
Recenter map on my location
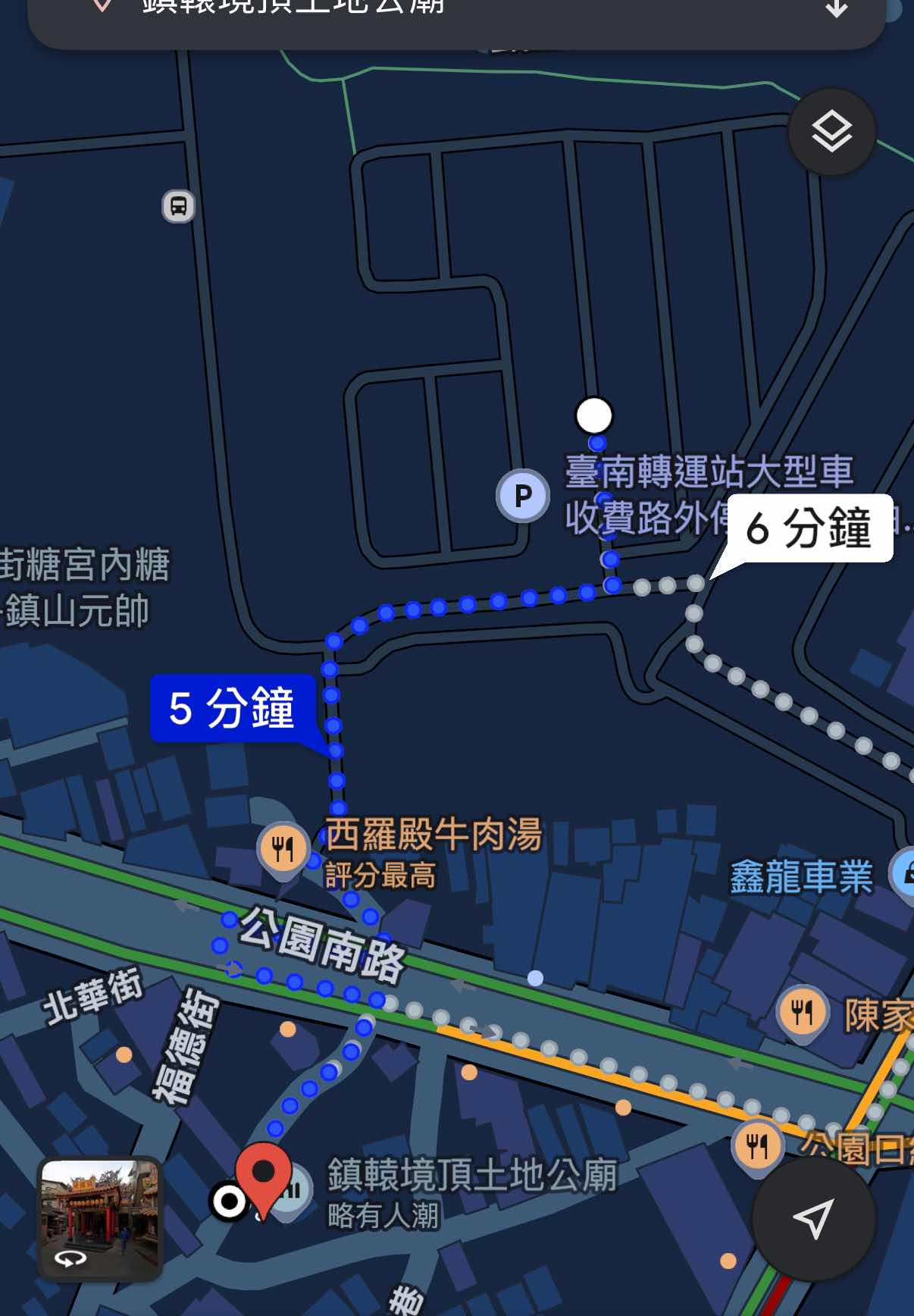coord(813,1218)
